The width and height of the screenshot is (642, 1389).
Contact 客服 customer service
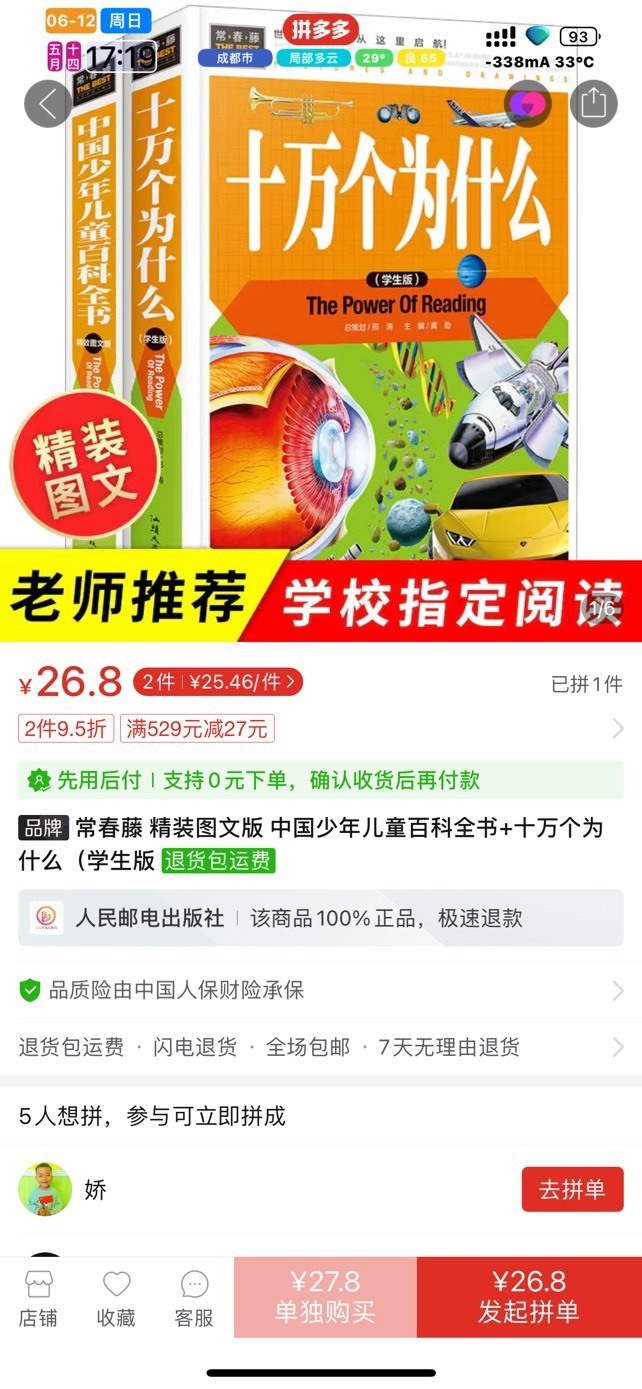[x=194, y=1298]
